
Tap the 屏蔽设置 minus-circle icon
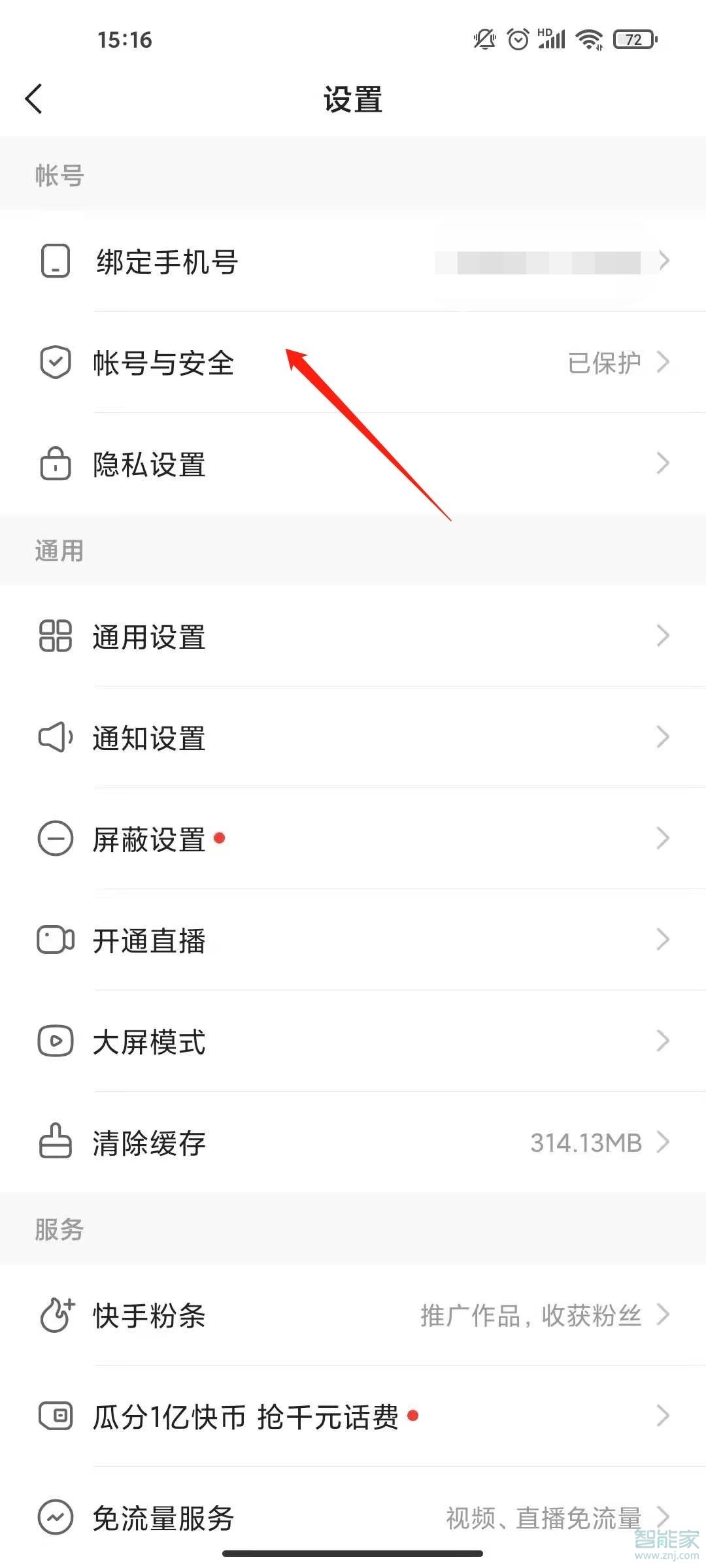click(56, 839)
